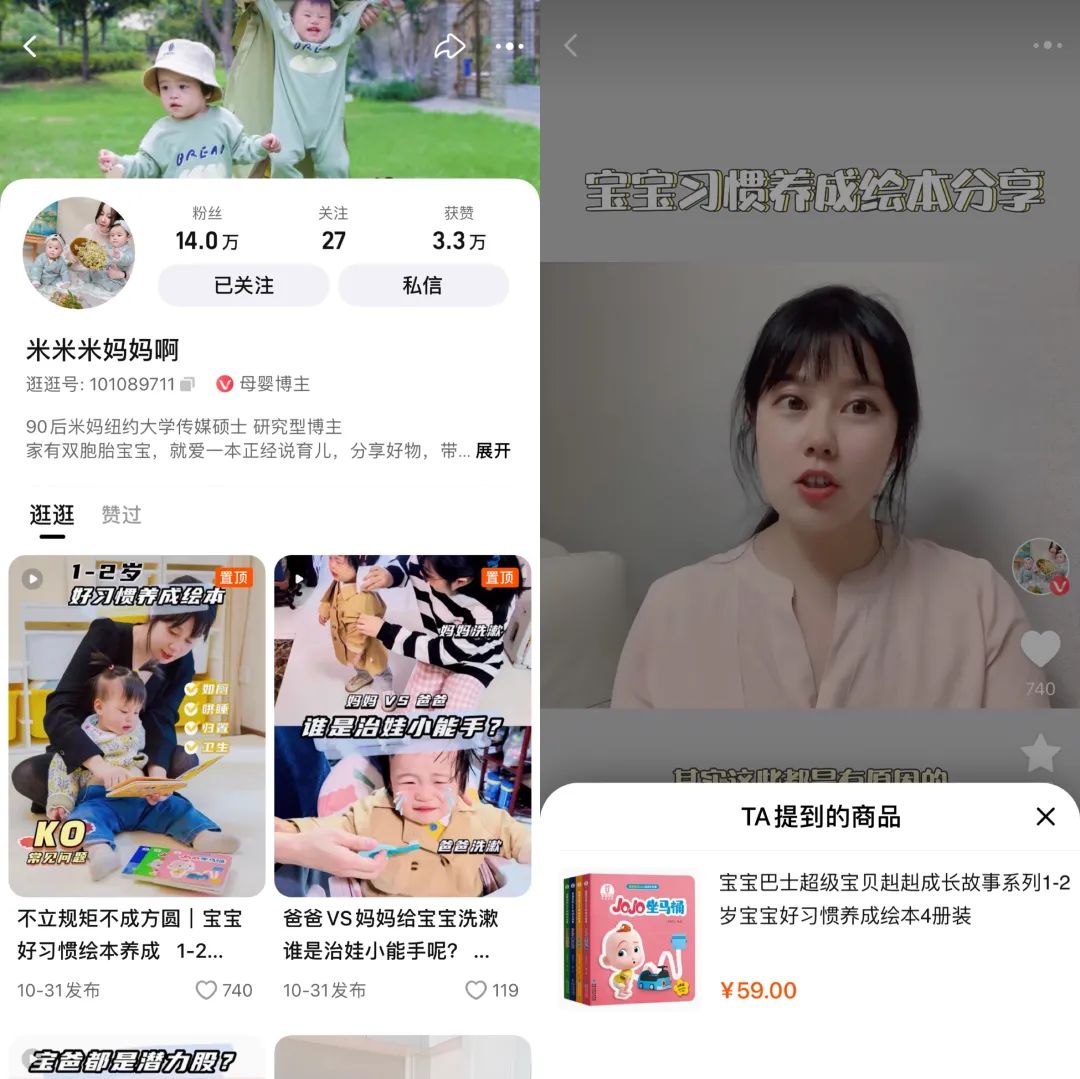1080x1079 pixels.
Task: Select the 逛逛 tab
Action: tap(52, 515)
